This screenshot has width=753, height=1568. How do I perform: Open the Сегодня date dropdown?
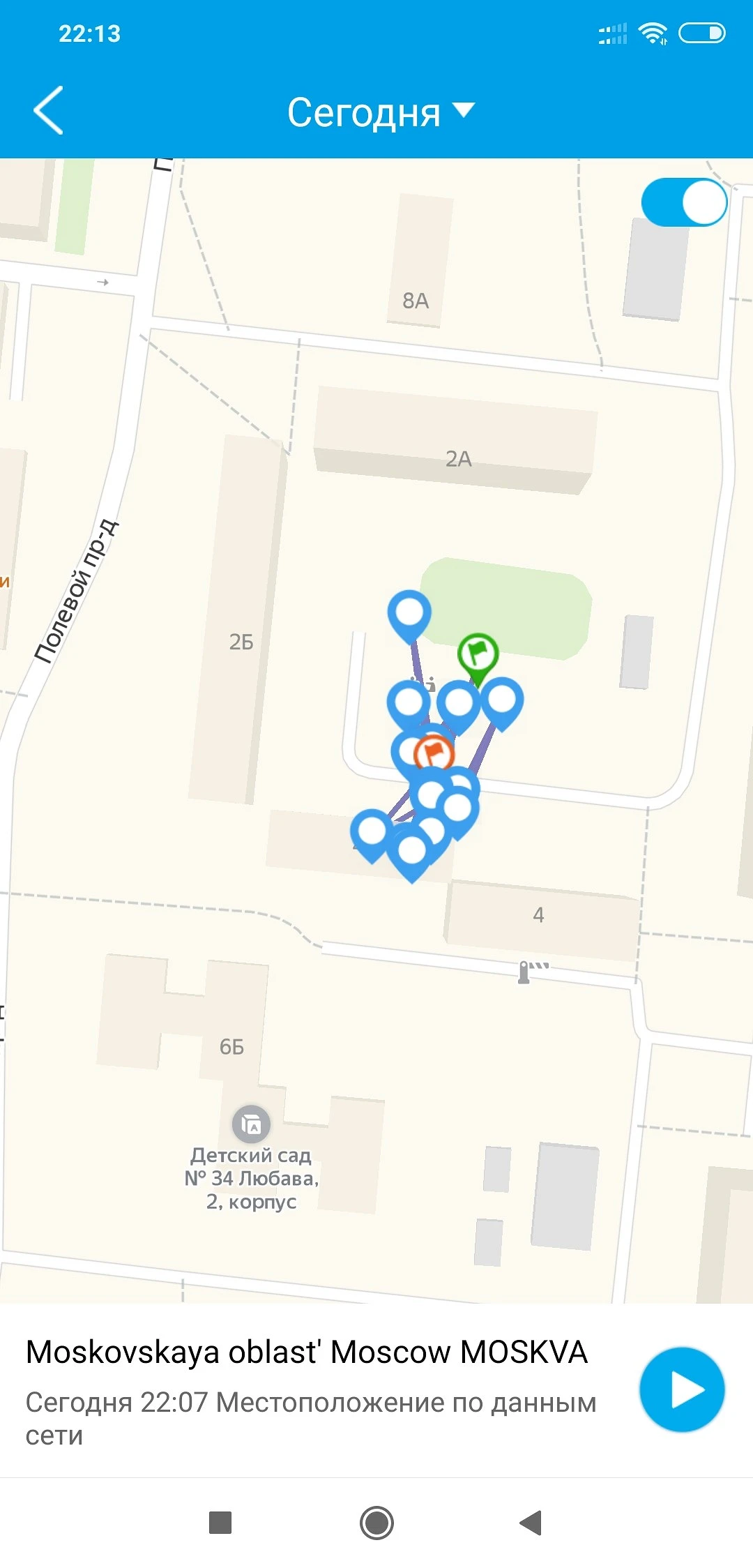tap(380, 112)
